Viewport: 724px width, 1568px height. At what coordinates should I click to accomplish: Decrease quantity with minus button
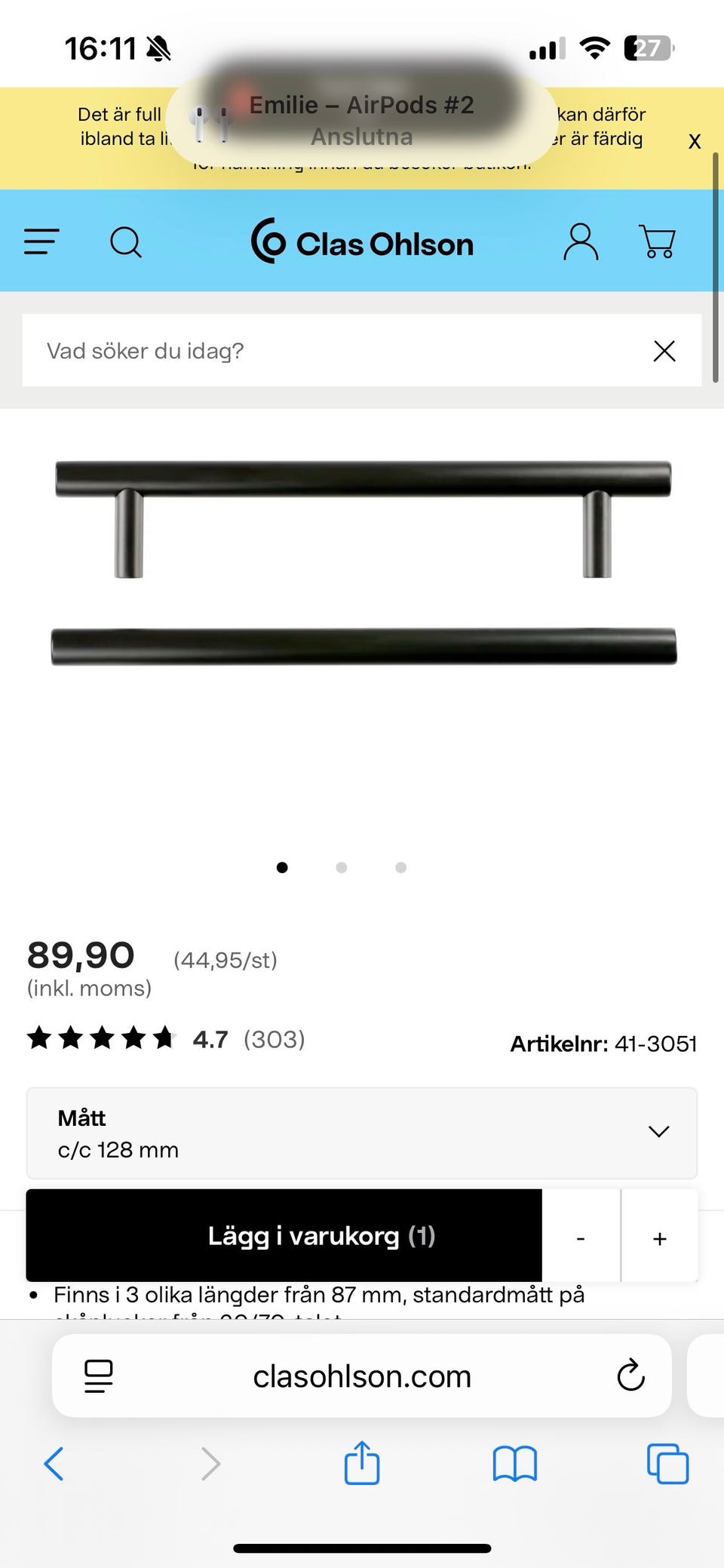[x=581, y=1238]
